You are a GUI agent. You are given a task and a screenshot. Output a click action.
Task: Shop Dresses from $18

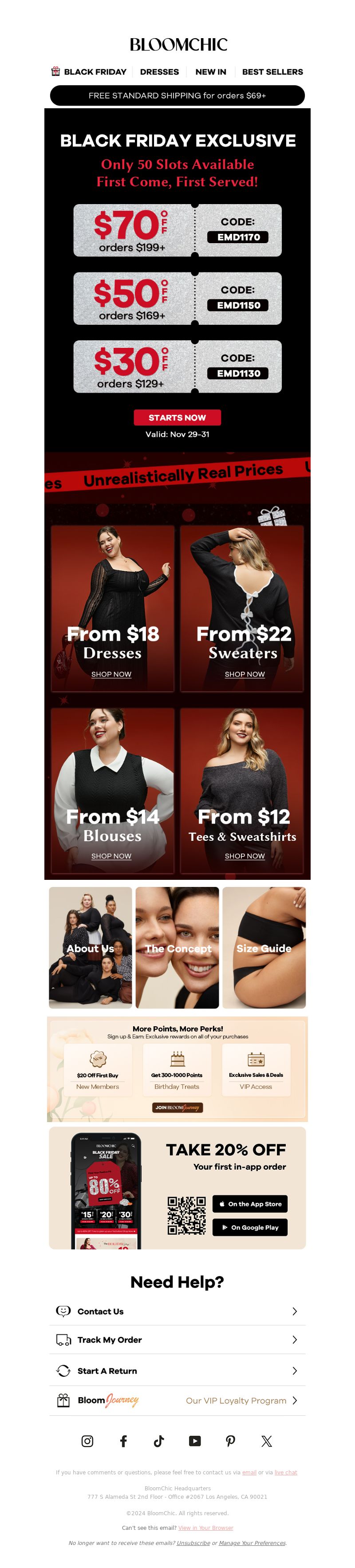point(111,674)
